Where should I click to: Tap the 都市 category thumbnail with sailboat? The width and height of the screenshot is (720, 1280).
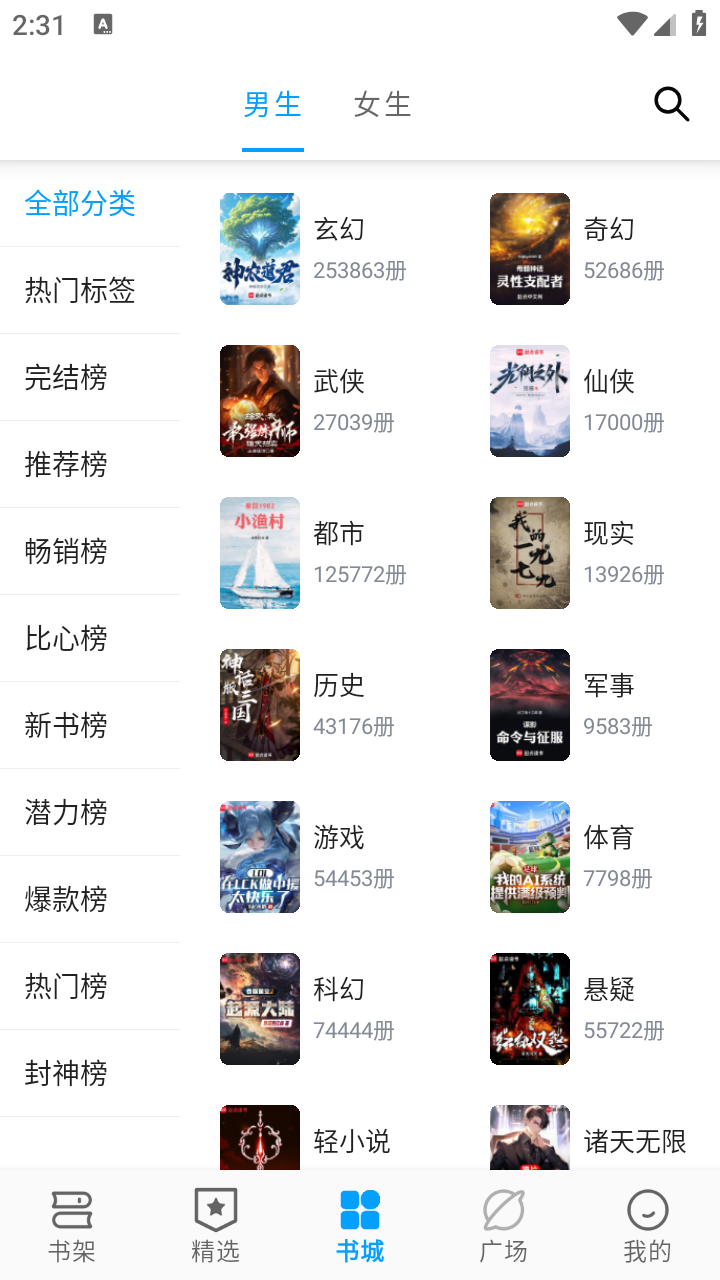(x=259, y=552)
